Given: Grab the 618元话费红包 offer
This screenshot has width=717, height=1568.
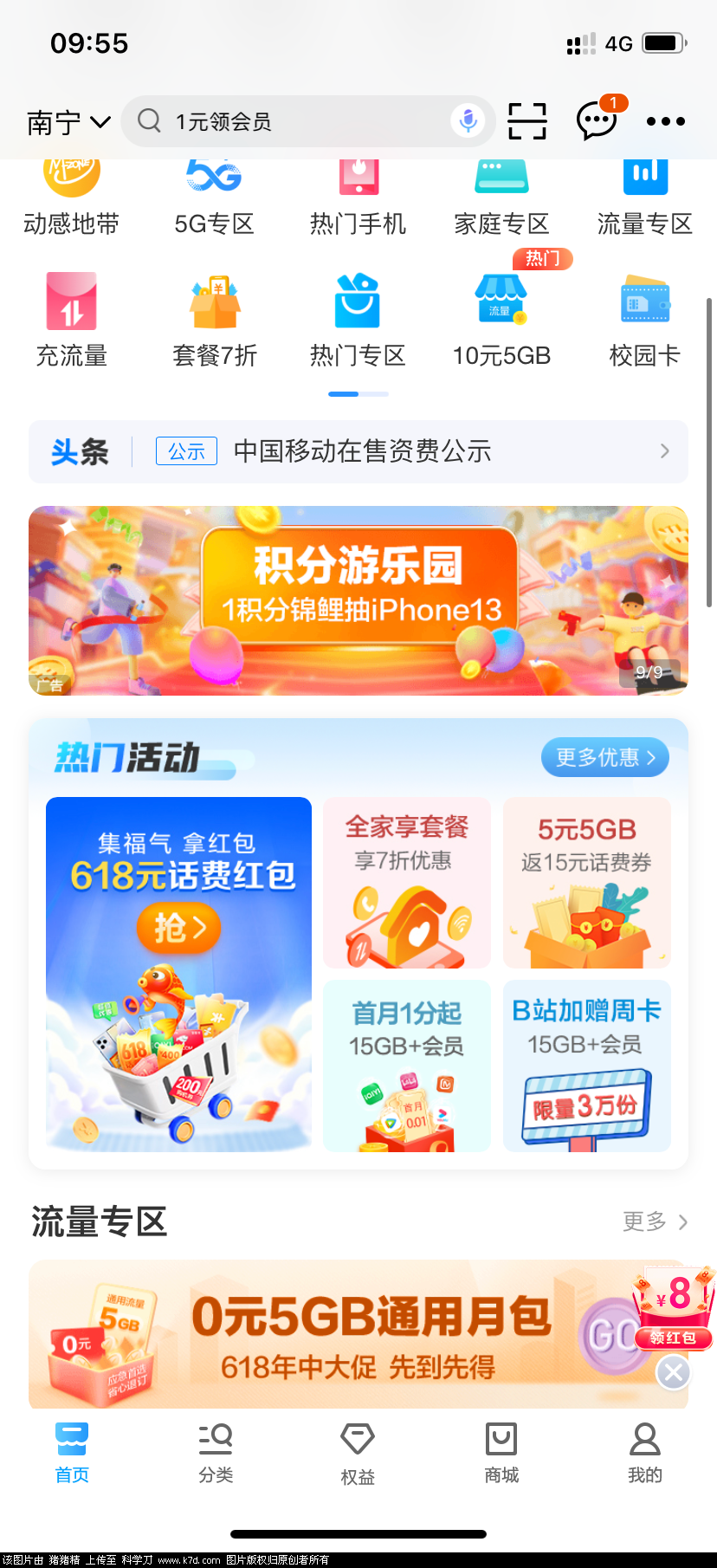Looking at the screenshot, I should [178, 929].
